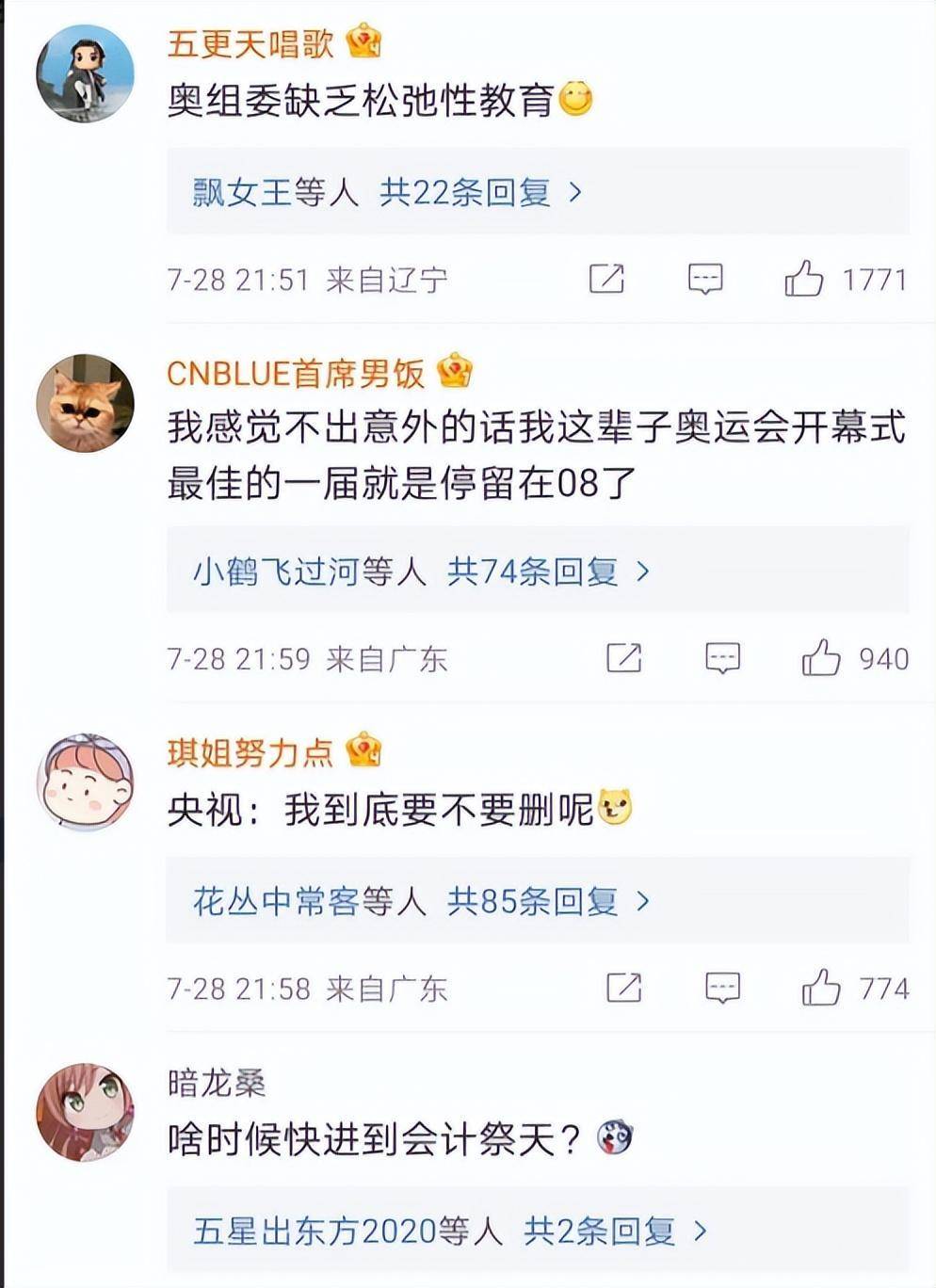
Task: View 暗龙桑's profile avatar
Action: click(85, 1113)
